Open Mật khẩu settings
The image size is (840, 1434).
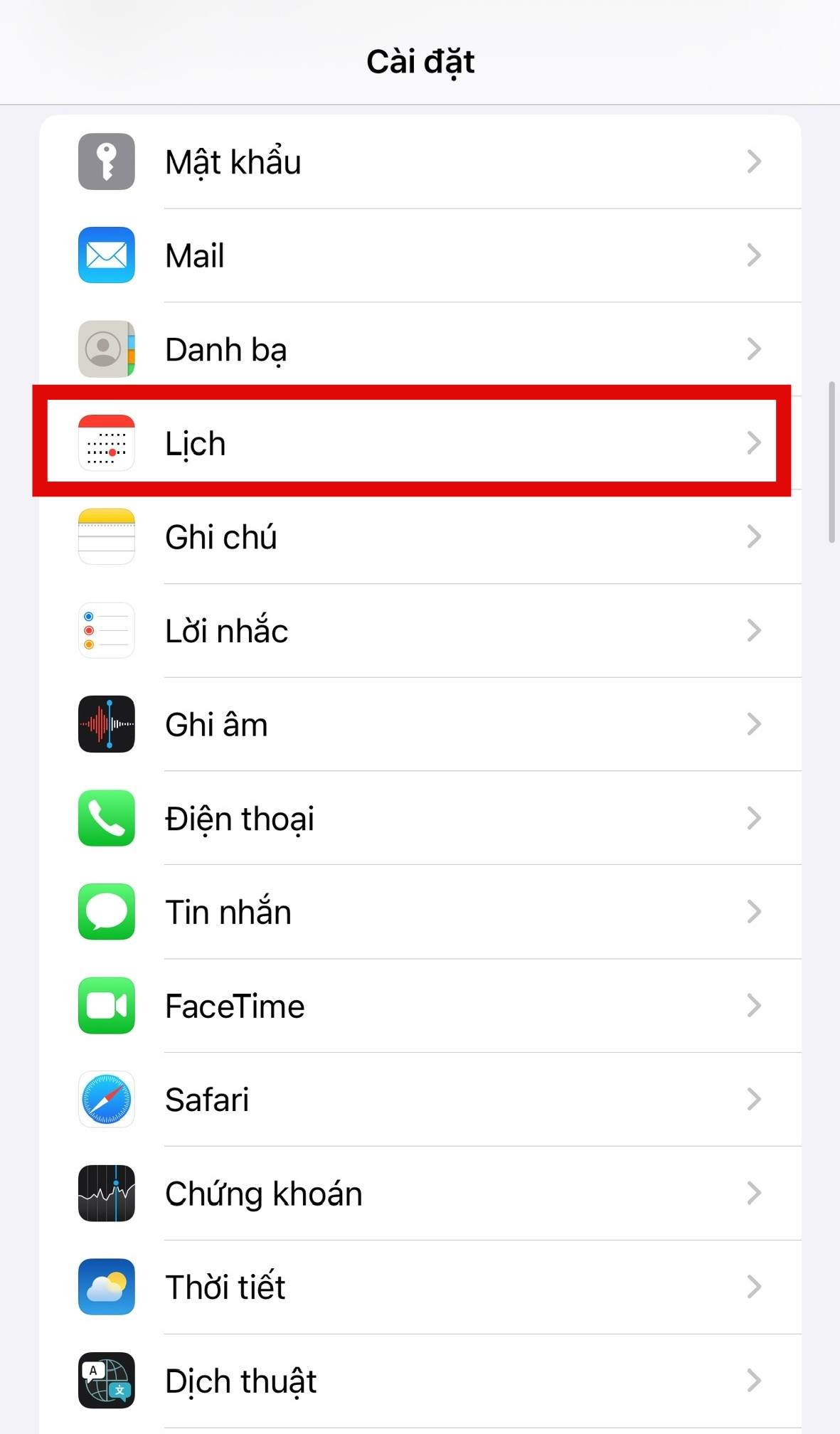(420, 162)
